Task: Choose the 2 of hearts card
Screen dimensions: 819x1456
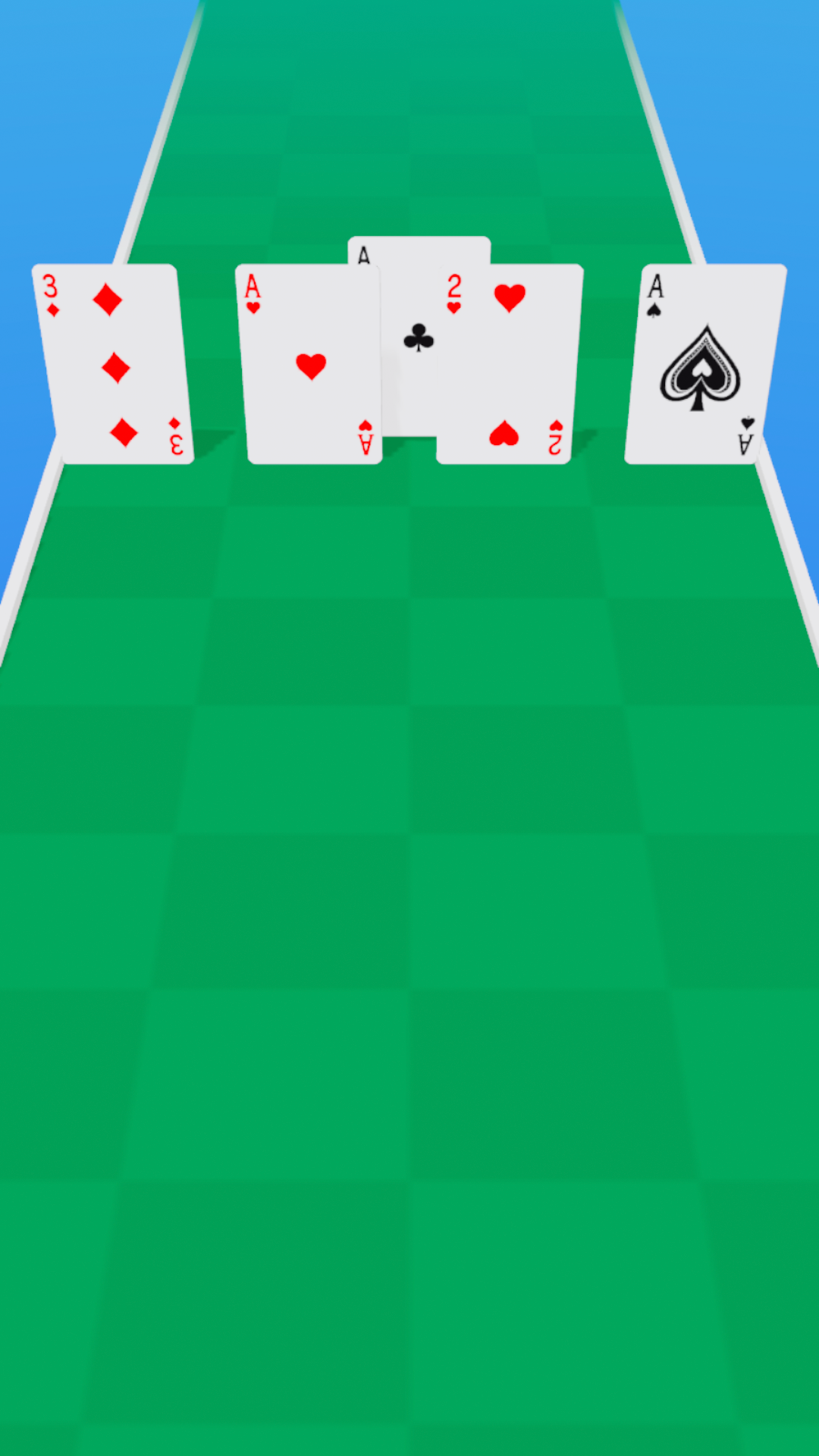Action: click(508, 364)
